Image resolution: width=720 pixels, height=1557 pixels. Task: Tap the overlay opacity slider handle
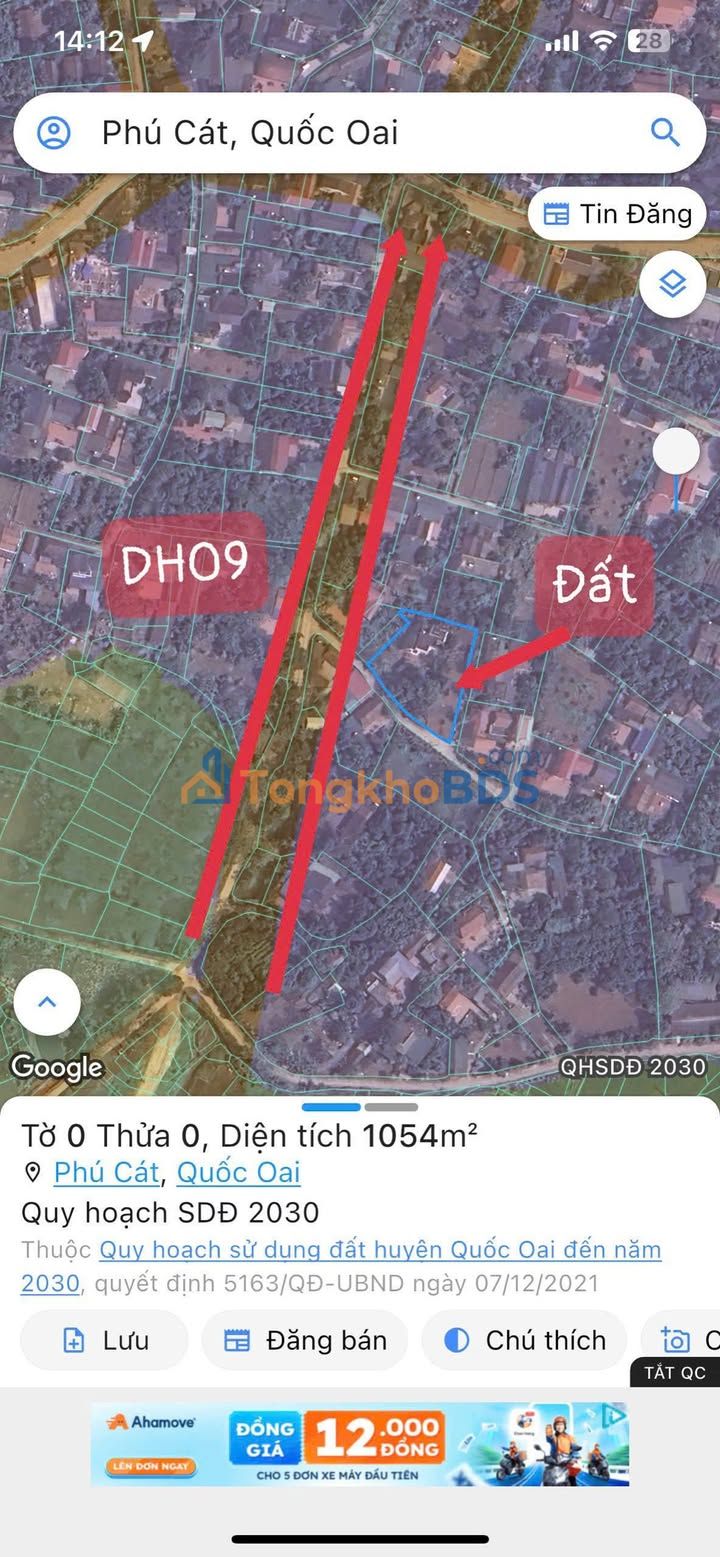click(x=676, y=453)
